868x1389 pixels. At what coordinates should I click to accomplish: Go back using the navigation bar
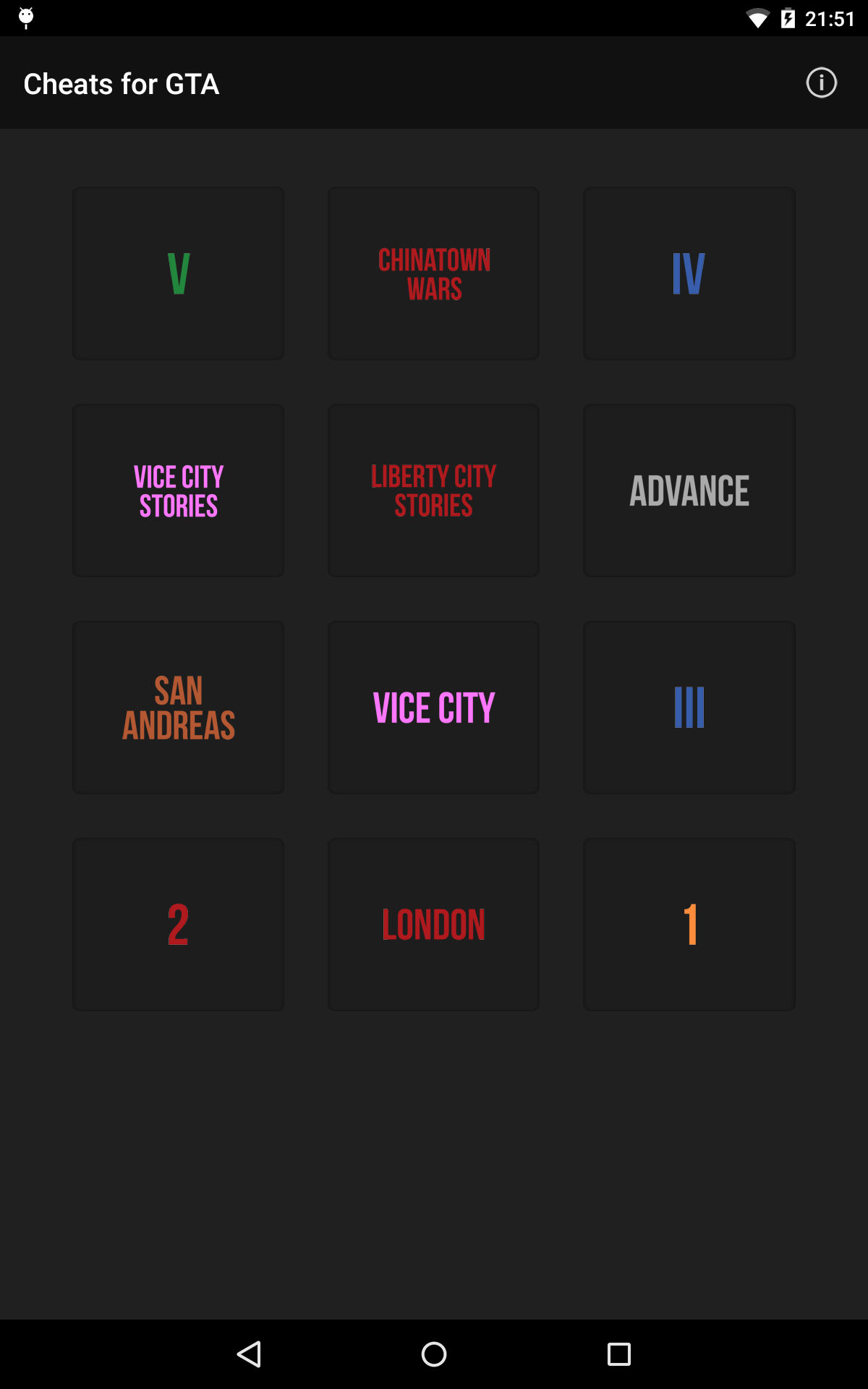tap(249, 1354)
